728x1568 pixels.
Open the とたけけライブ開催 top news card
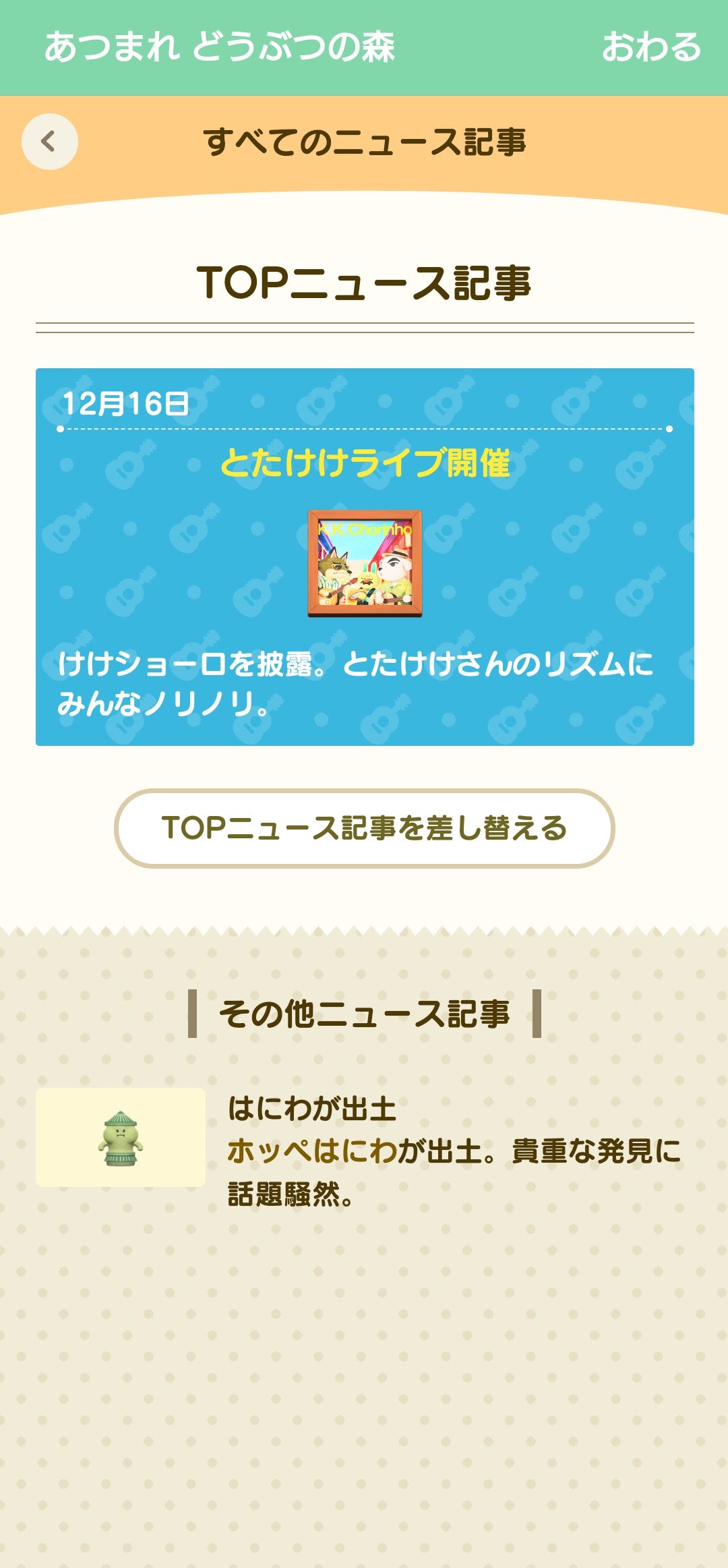coord(365,557)
